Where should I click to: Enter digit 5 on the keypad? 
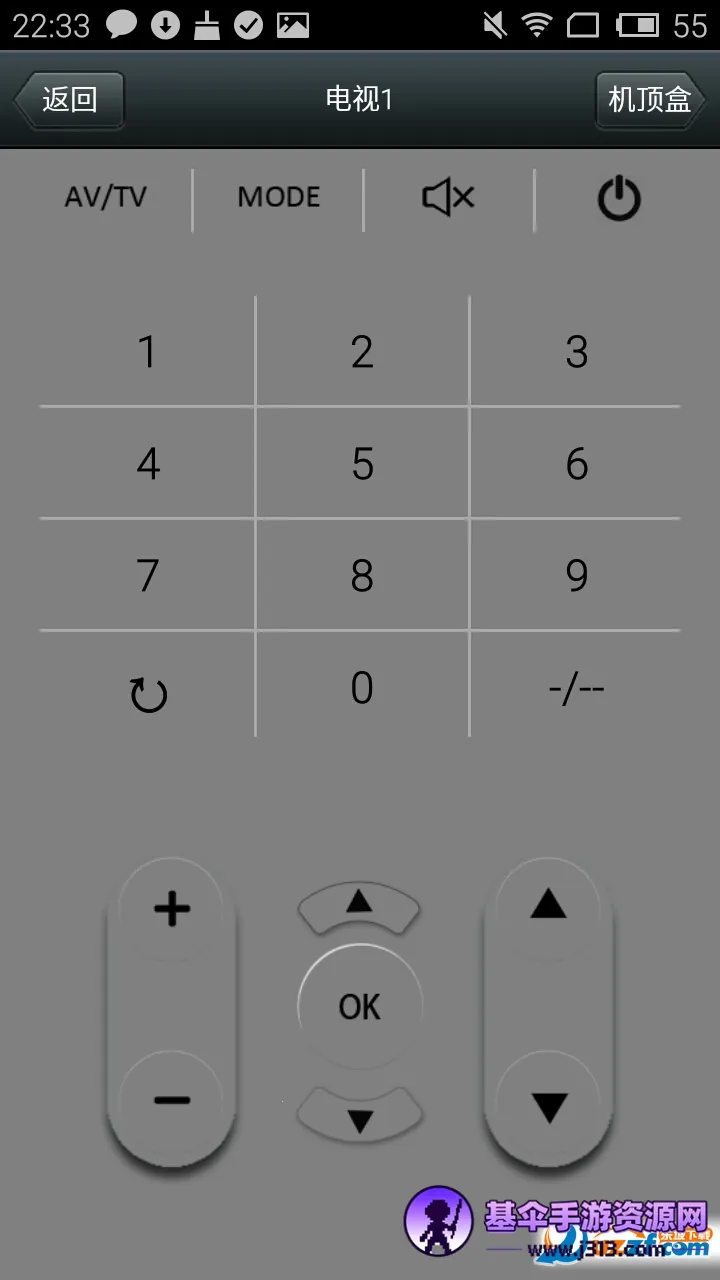(x=362, y=464)
